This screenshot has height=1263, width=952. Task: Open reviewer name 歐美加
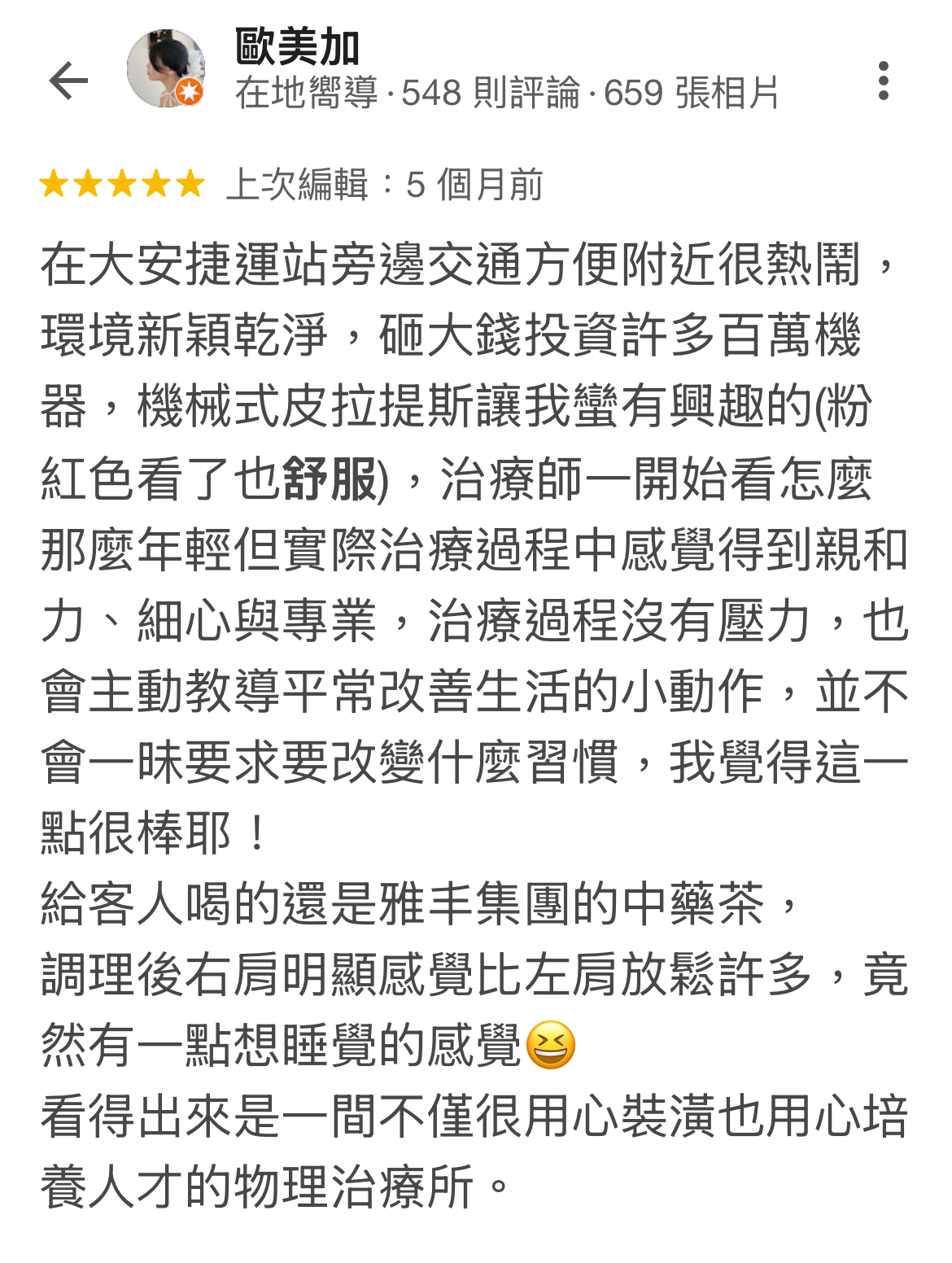(298, 46)
